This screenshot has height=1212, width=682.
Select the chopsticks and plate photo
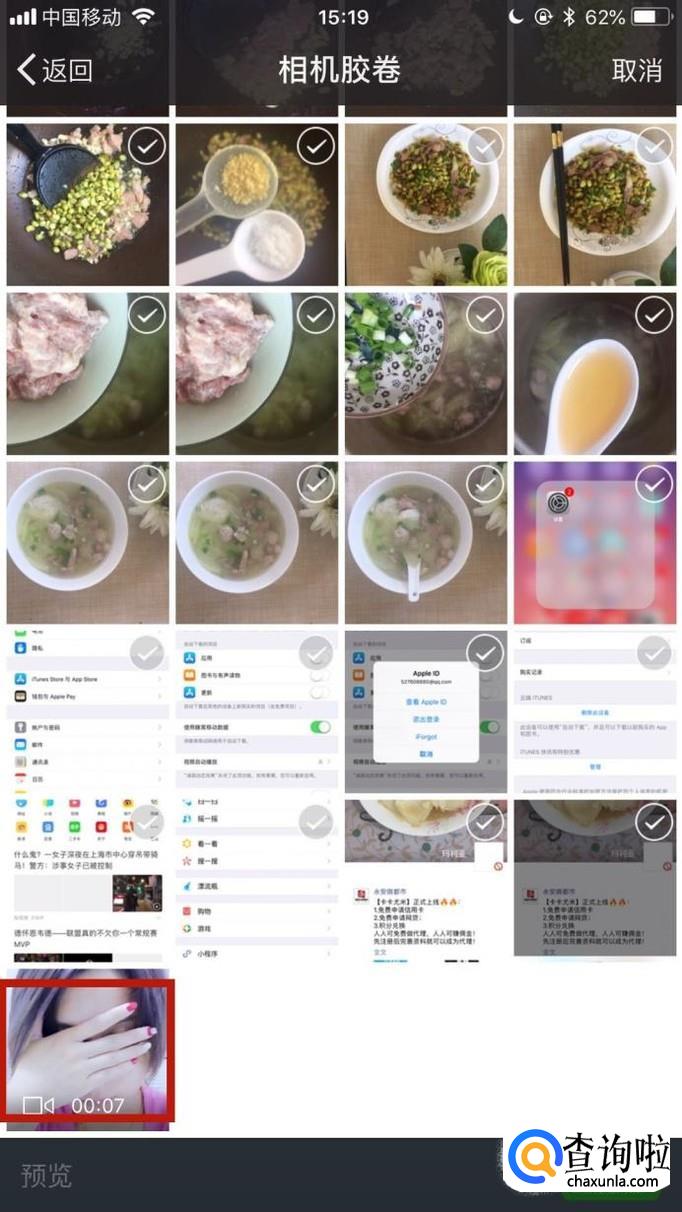point(654,148)
